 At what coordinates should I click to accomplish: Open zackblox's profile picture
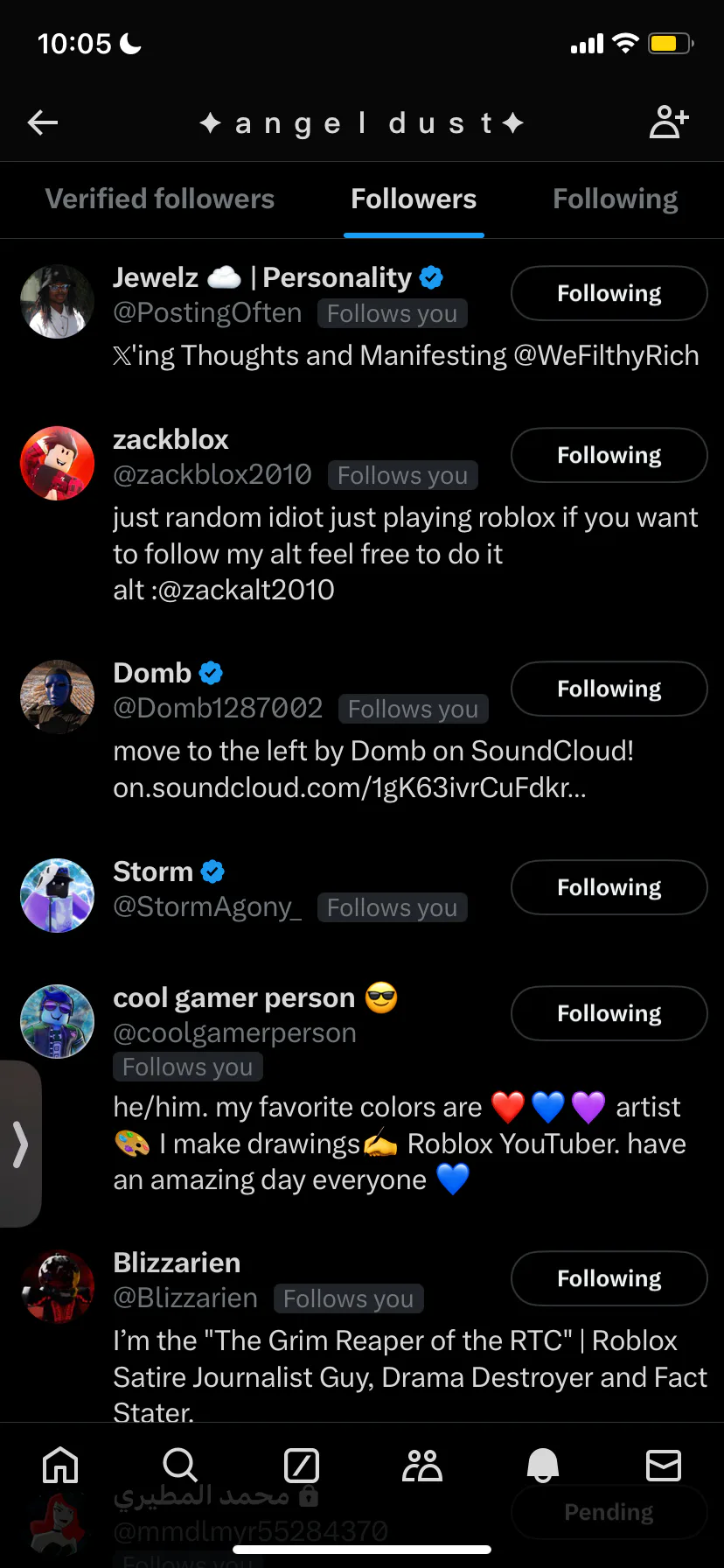pos(58,464)
